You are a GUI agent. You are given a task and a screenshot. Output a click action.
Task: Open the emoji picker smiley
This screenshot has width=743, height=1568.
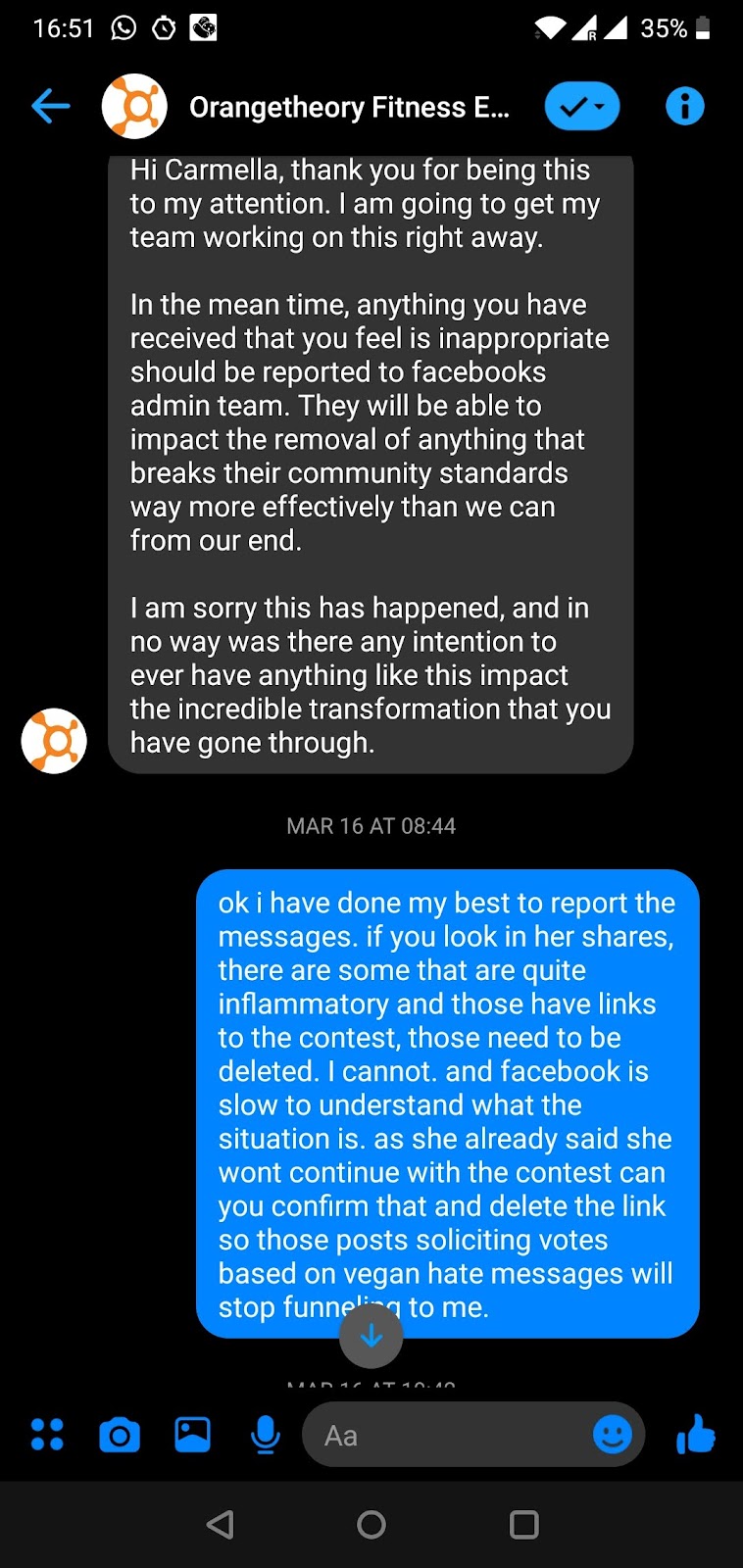(x=613, y=1435)
